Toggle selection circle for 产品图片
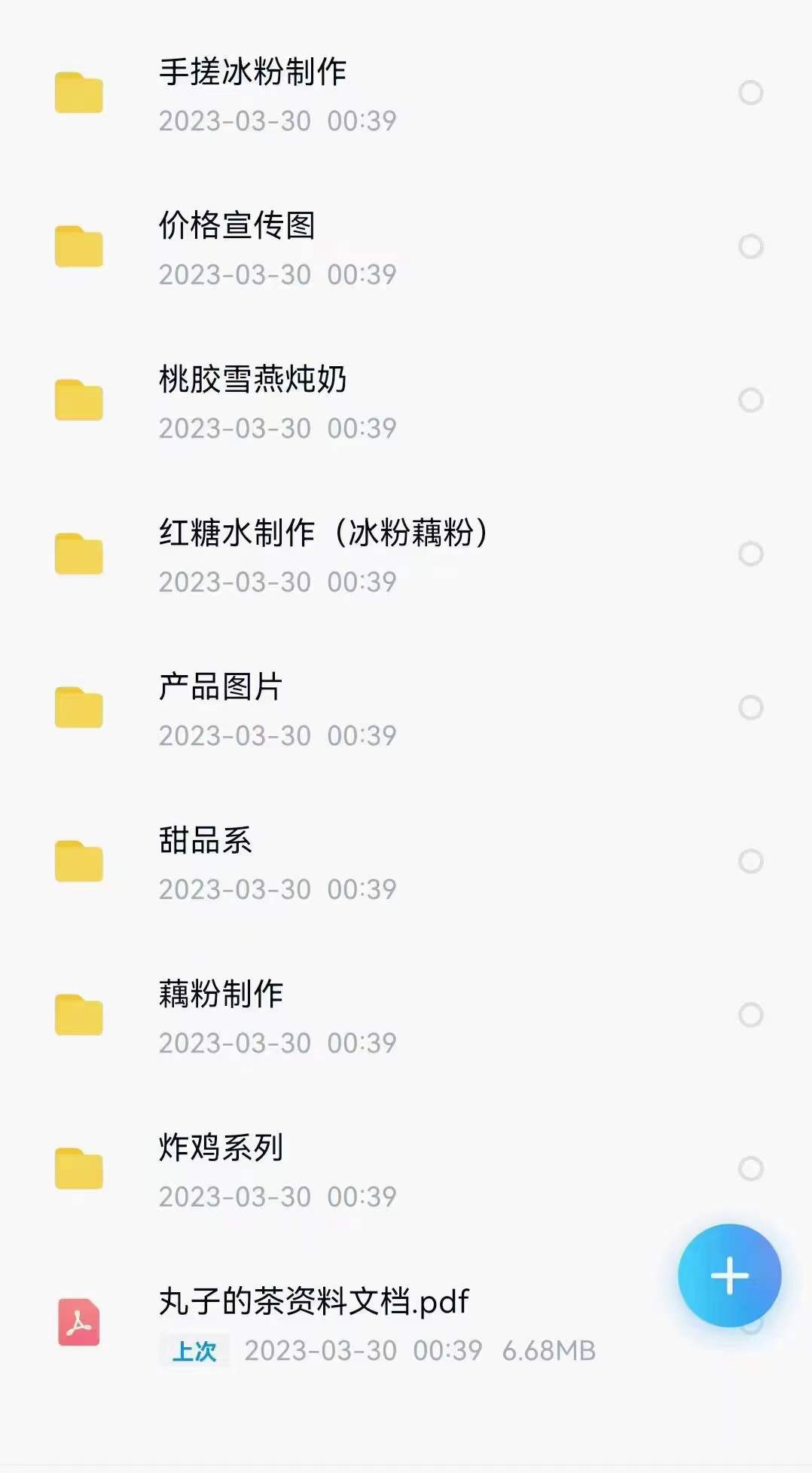This screenshot has height=1473, width=812. pos(749,706)
